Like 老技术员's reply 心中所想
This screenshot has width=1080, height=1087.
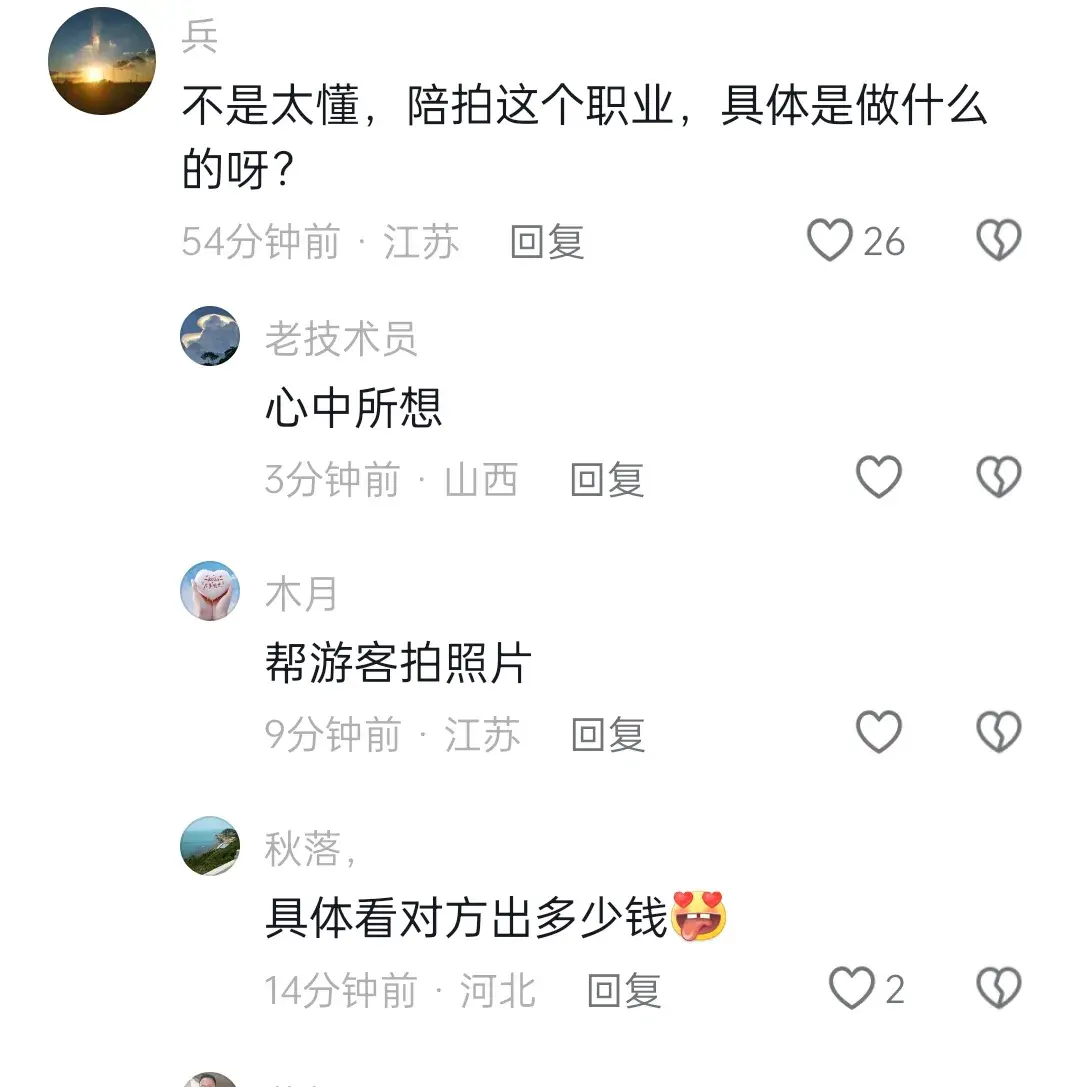[x=879, y=477]
